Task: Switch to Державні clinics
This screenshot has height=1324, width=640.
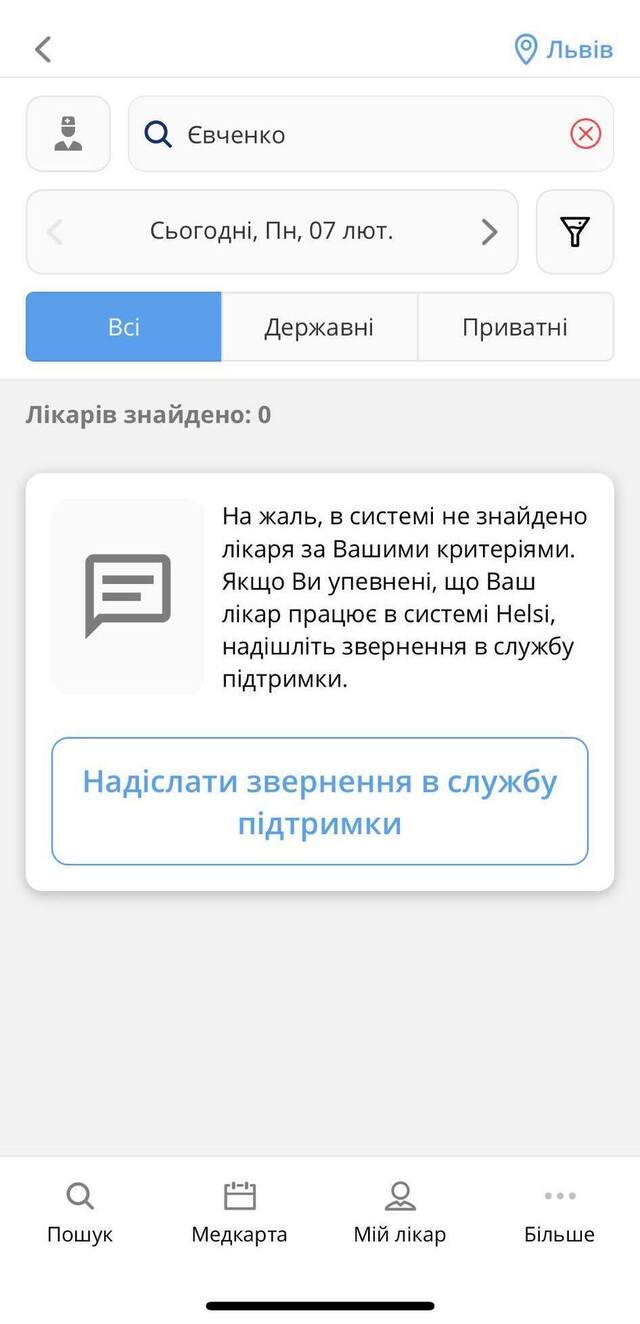Action: (319, 327)
